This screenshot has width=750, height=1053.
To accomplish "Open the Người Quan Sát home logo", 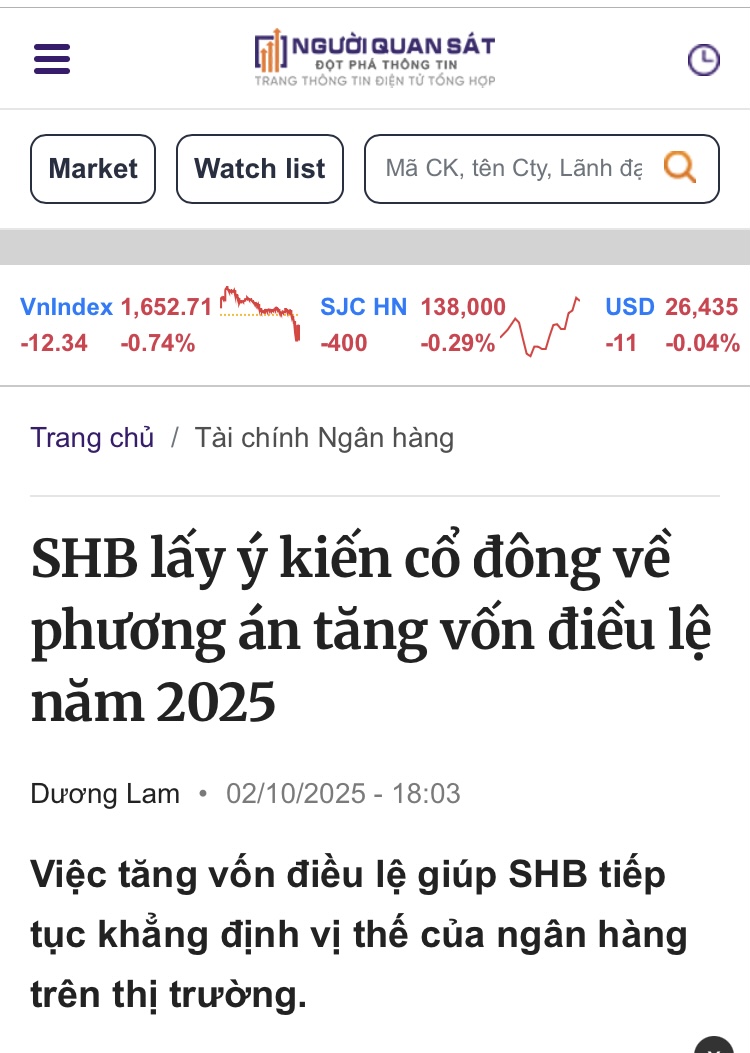I will 374,59.
